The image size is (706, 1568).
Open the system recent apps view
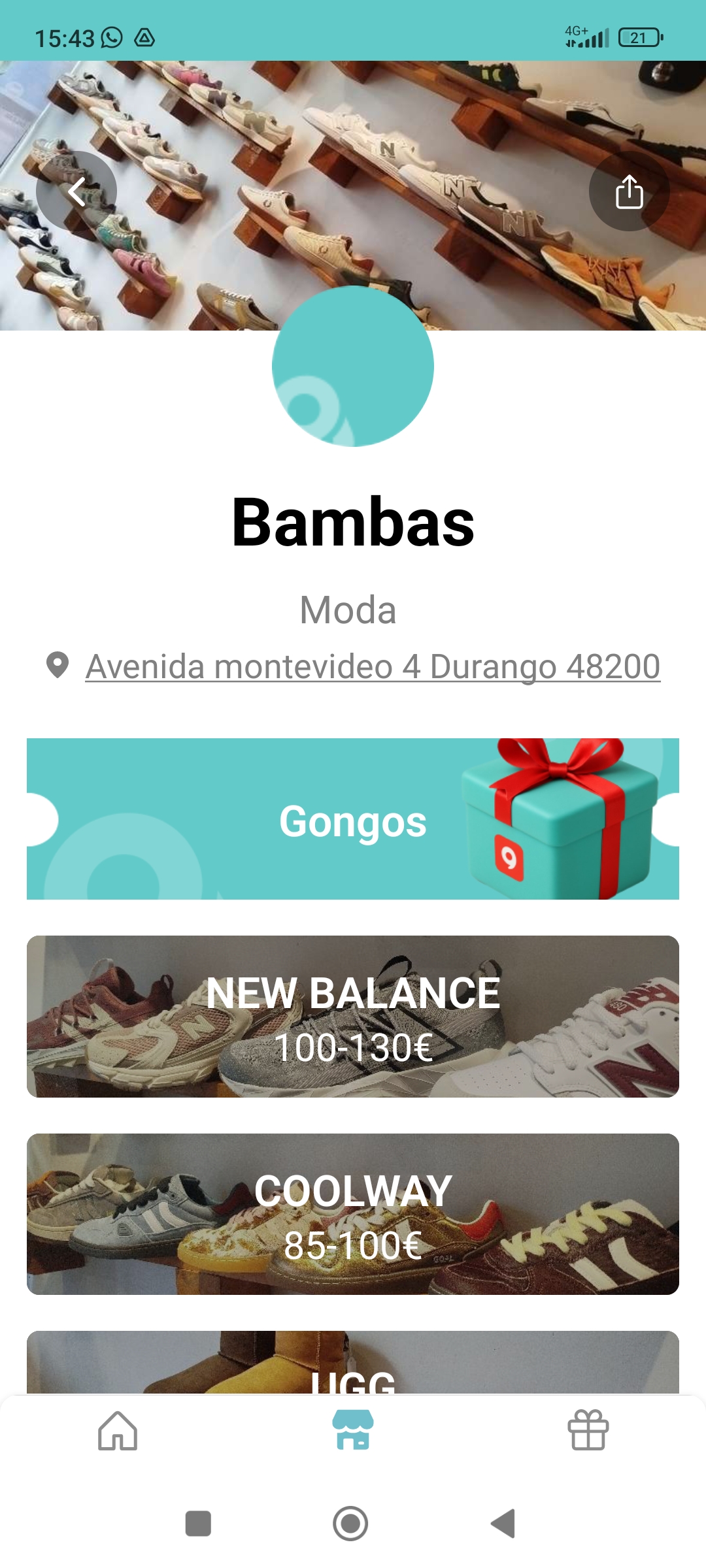click(x=198, y=1524)
